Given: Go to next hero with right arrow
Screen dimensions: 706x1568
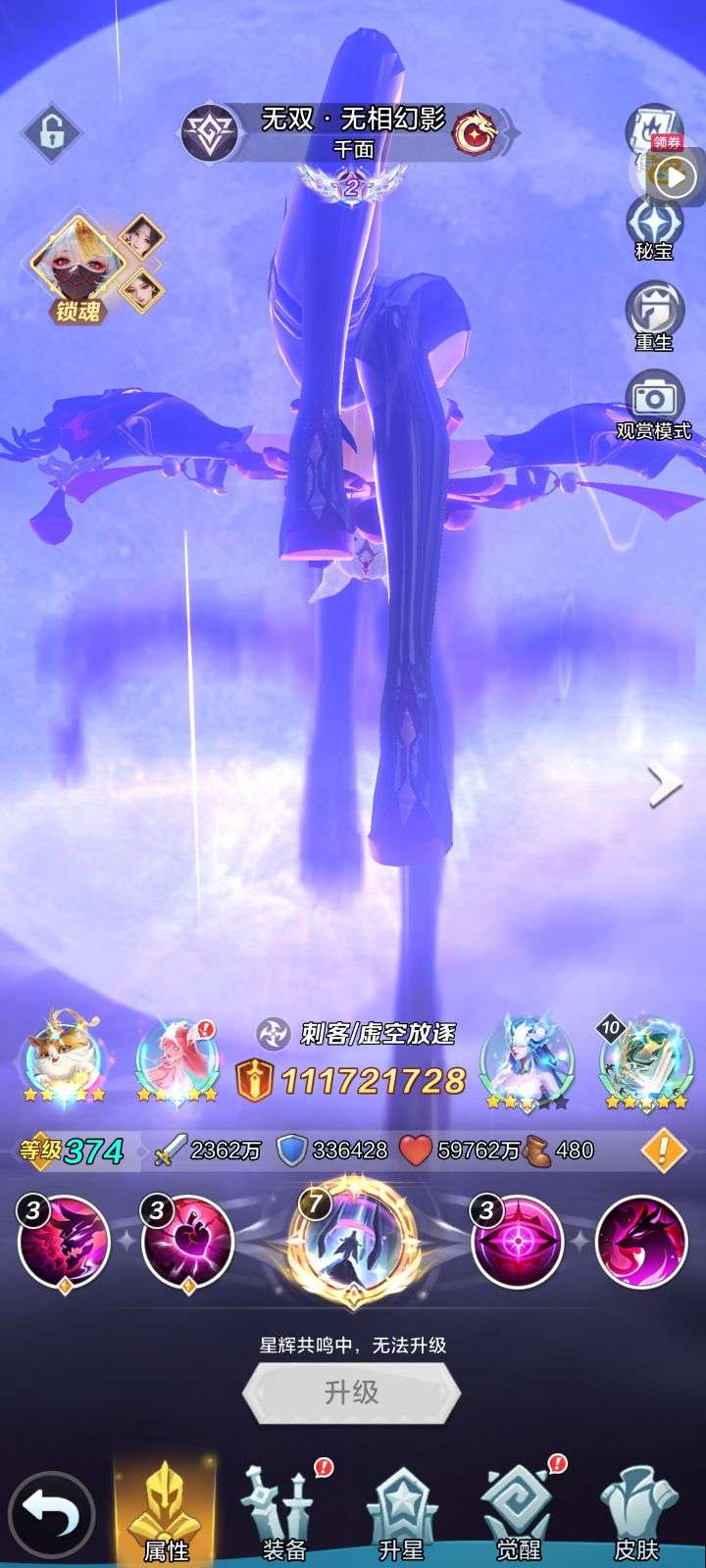Looking at the screenshot, I should point(665,785).
